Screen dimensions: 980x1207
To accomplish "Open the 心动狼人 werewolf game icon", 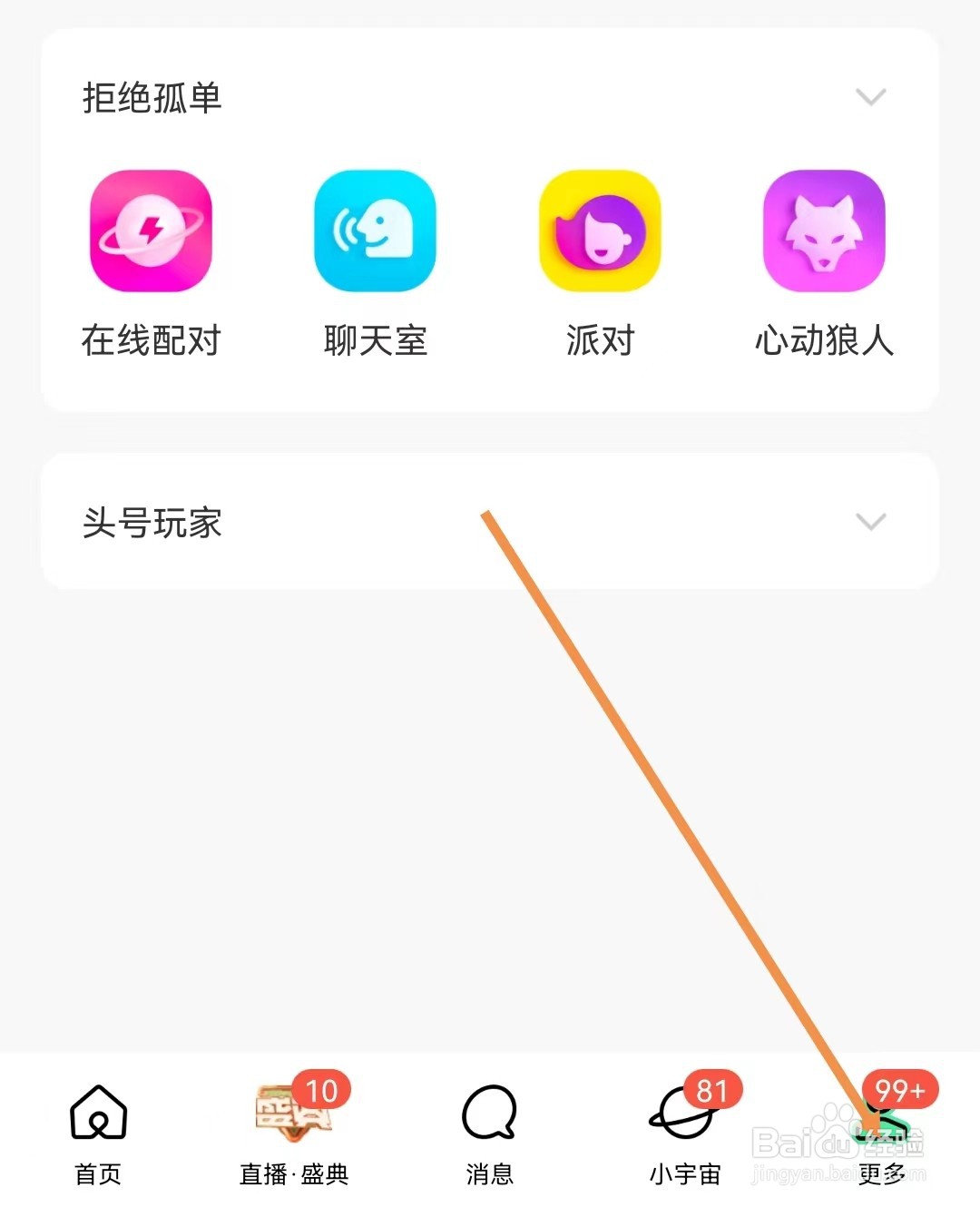I will 821,232.
